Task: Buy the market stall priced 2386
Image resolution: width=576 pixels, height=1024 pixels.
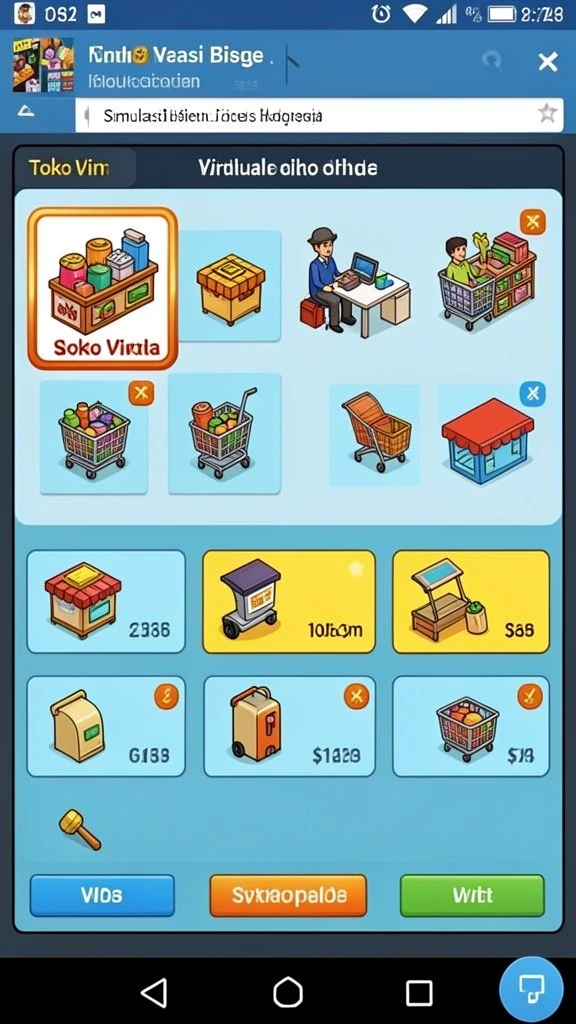Action: pyautogui.click(x=106, y=601)
